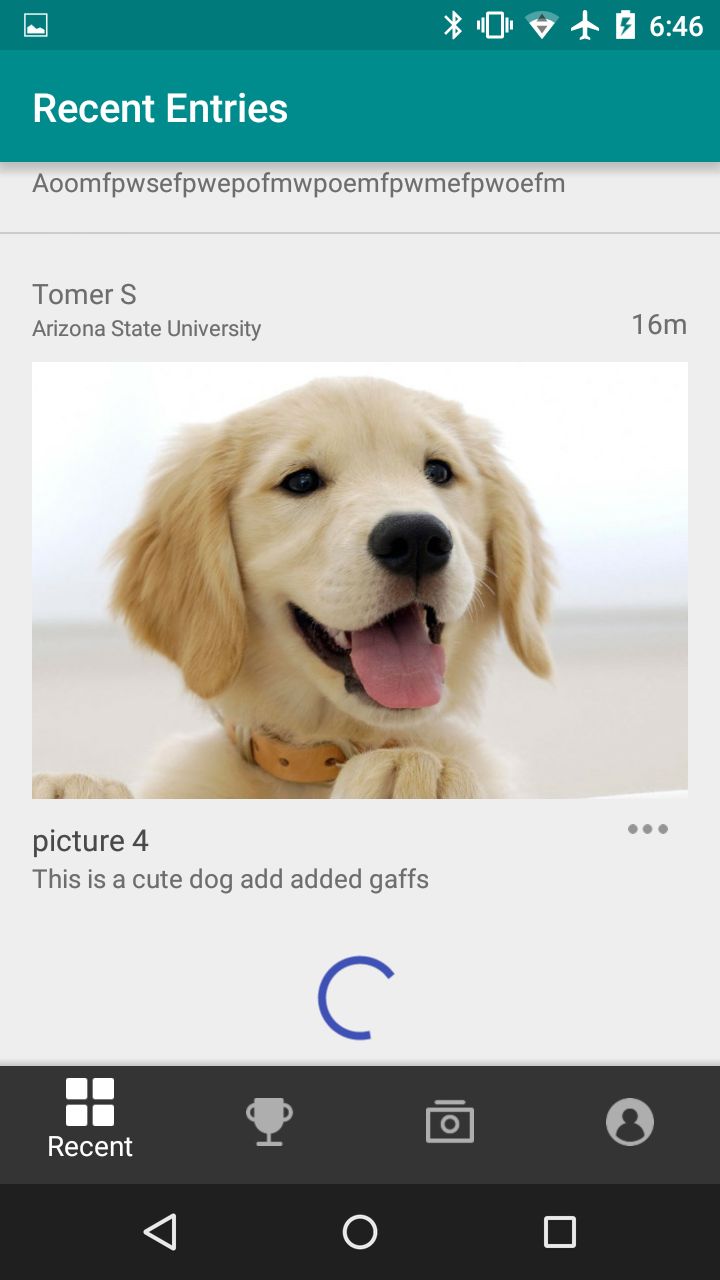Open the cute dog photo entry
The height and width of the screenshot is (1280, 720).
point(360,580)
